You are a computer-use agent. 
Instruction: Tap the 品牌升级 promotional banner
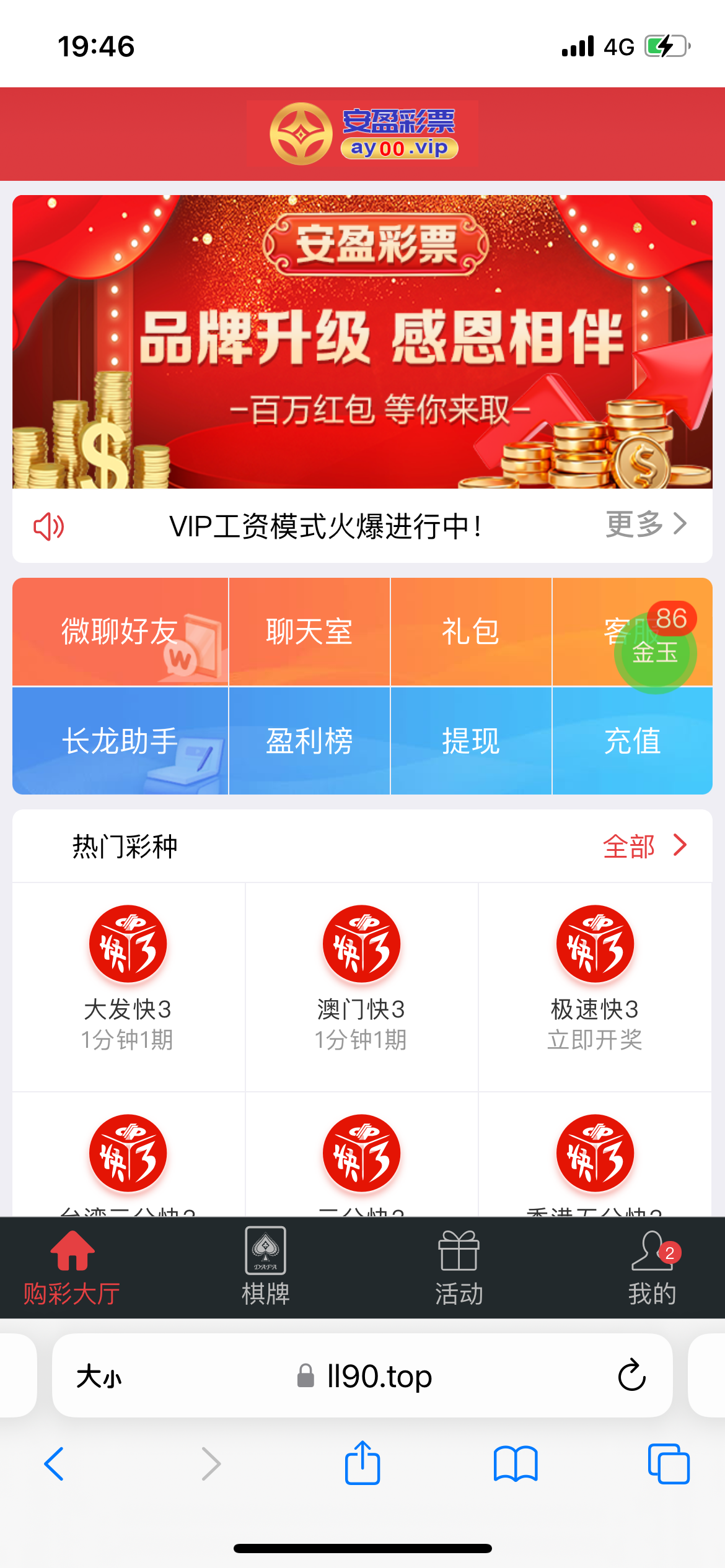362,342
